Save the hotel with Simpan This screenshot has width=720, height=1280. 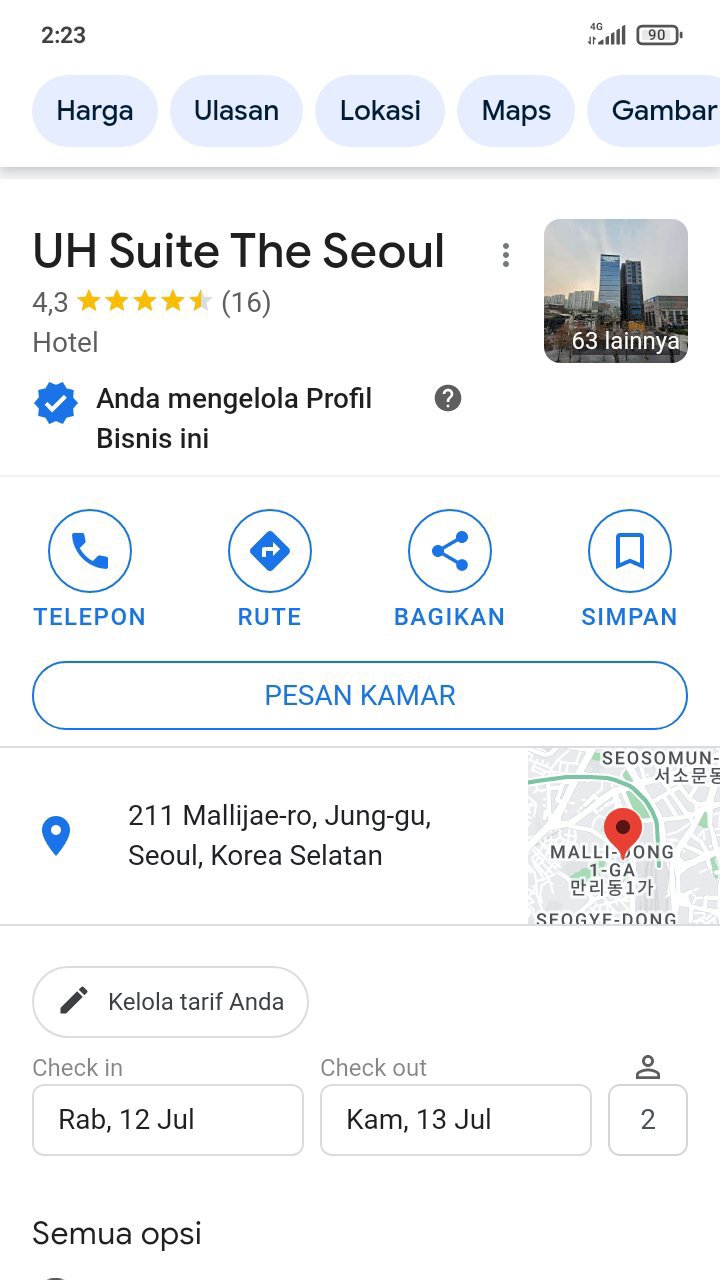click(629, 551)
